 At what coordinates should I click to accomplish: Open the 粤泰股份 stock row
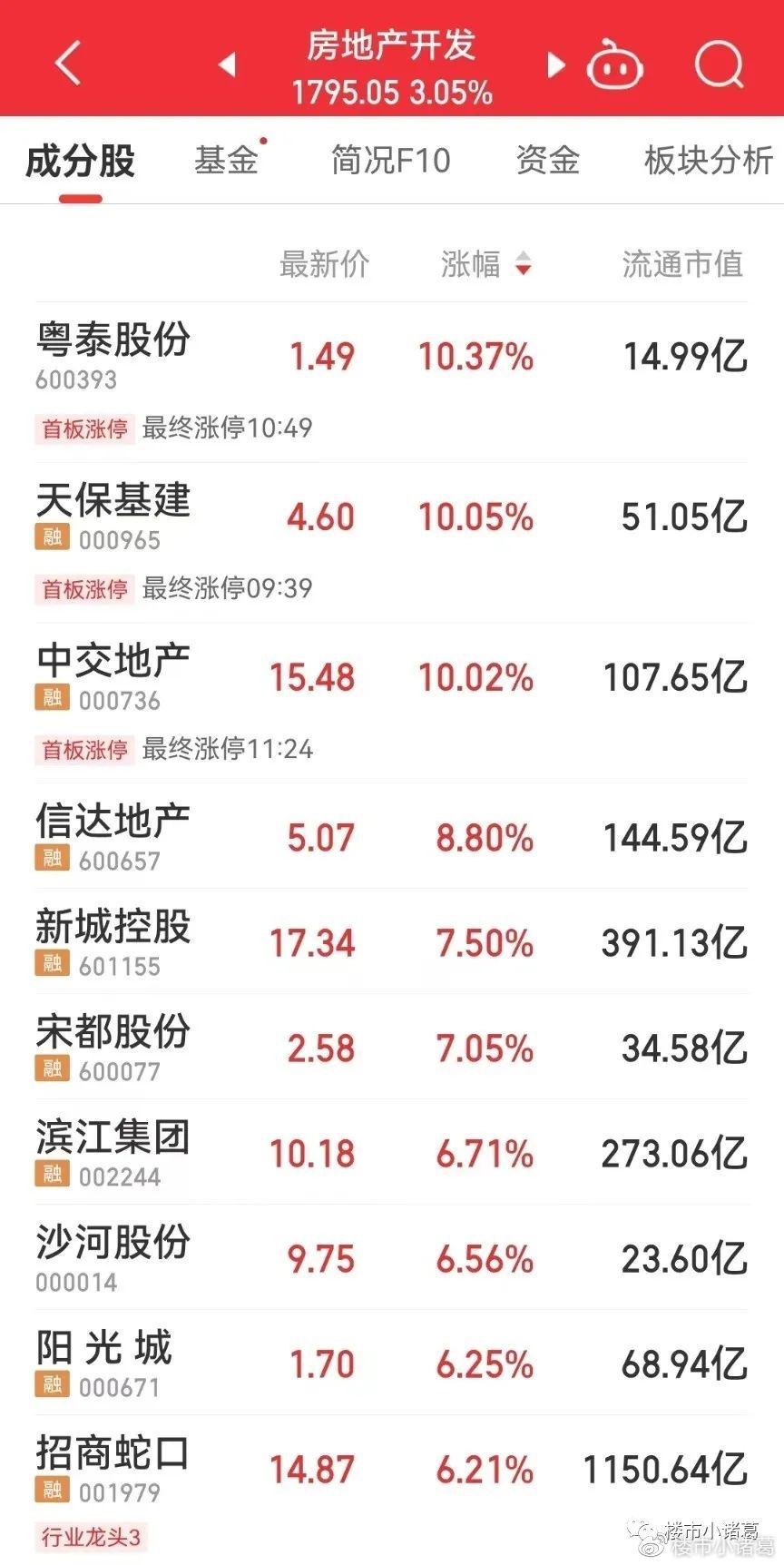click(392, 382)
